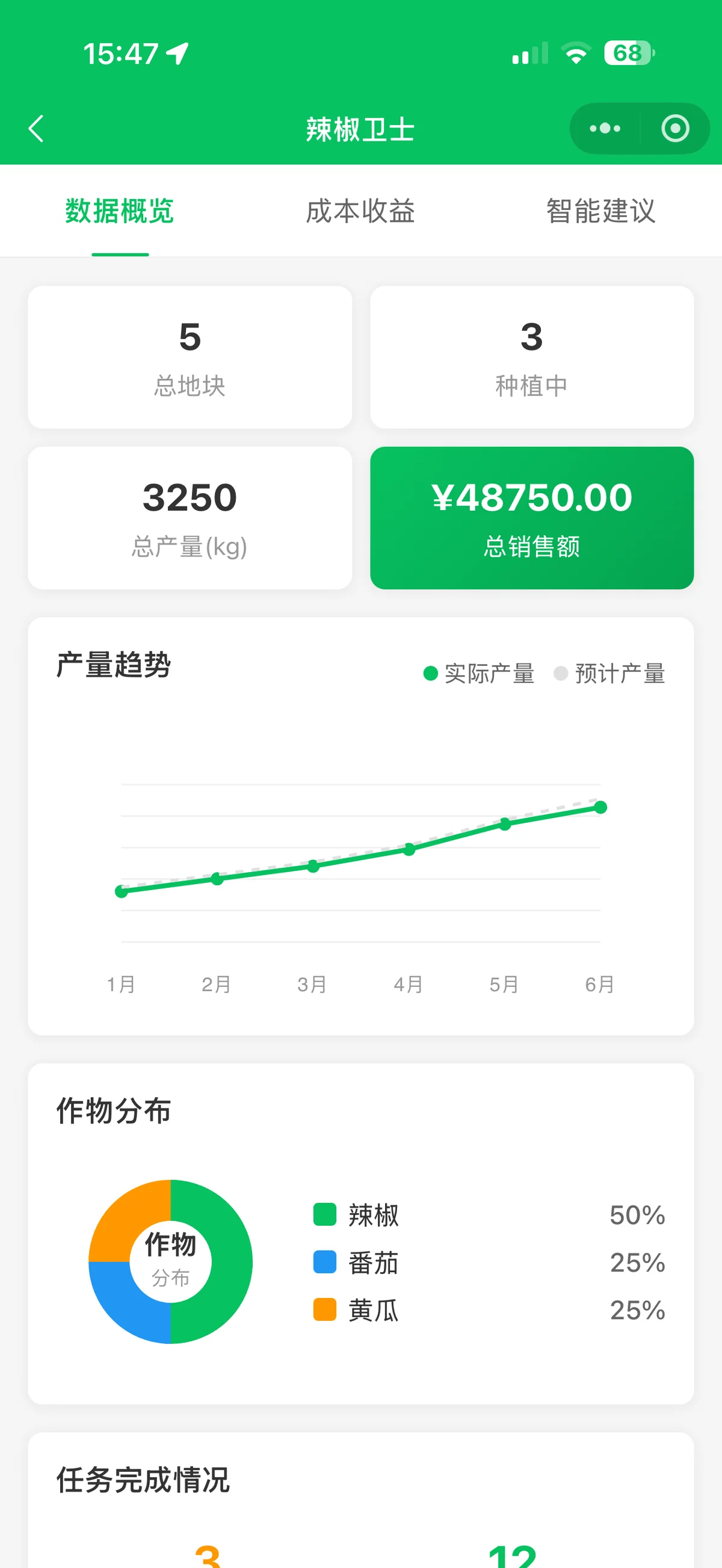
Task: Tap the green 辣椒 legend square in 作物分布
Action: click(324, 1216)
